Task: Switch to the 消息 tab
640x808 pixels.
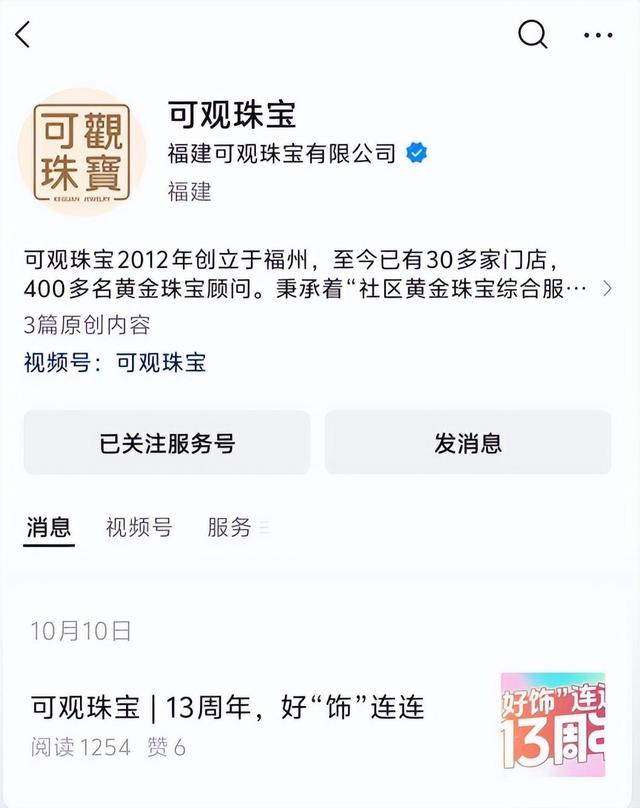Action: click(48, 527)
